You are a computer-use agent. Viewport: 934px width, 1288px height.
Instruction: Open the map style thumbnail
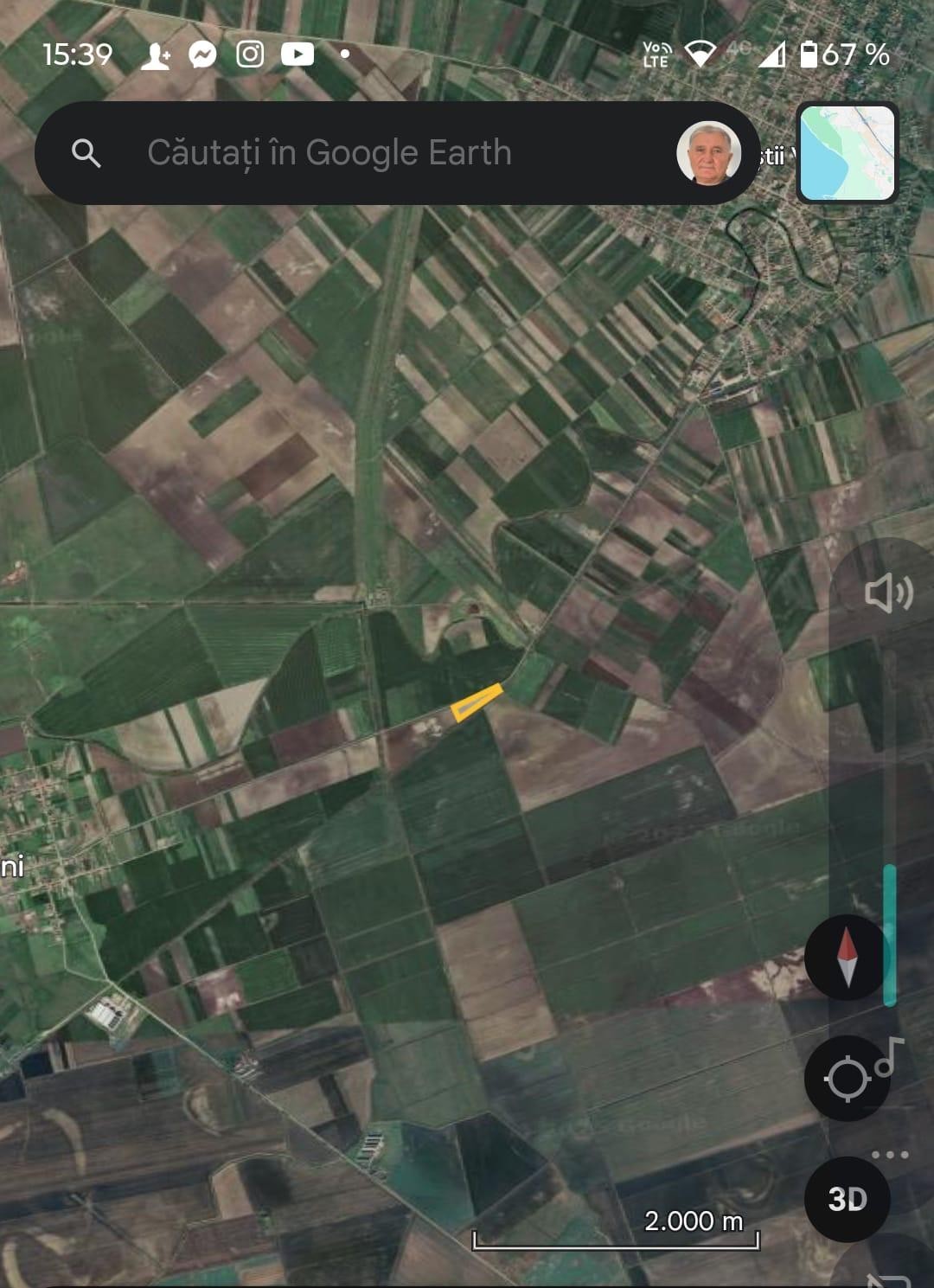point(847,153)
